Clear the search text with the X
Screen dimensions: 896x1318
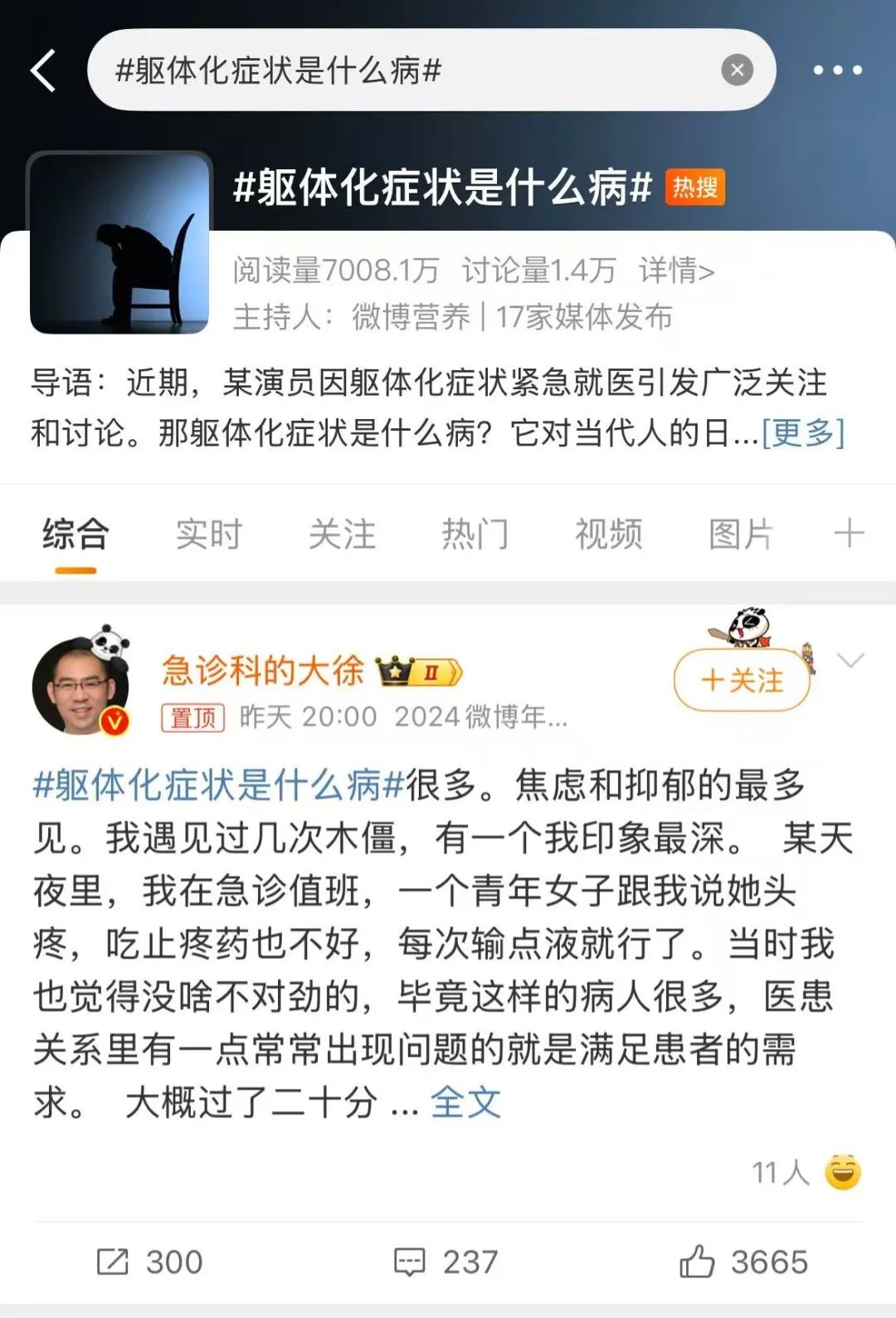click(737, 71)
